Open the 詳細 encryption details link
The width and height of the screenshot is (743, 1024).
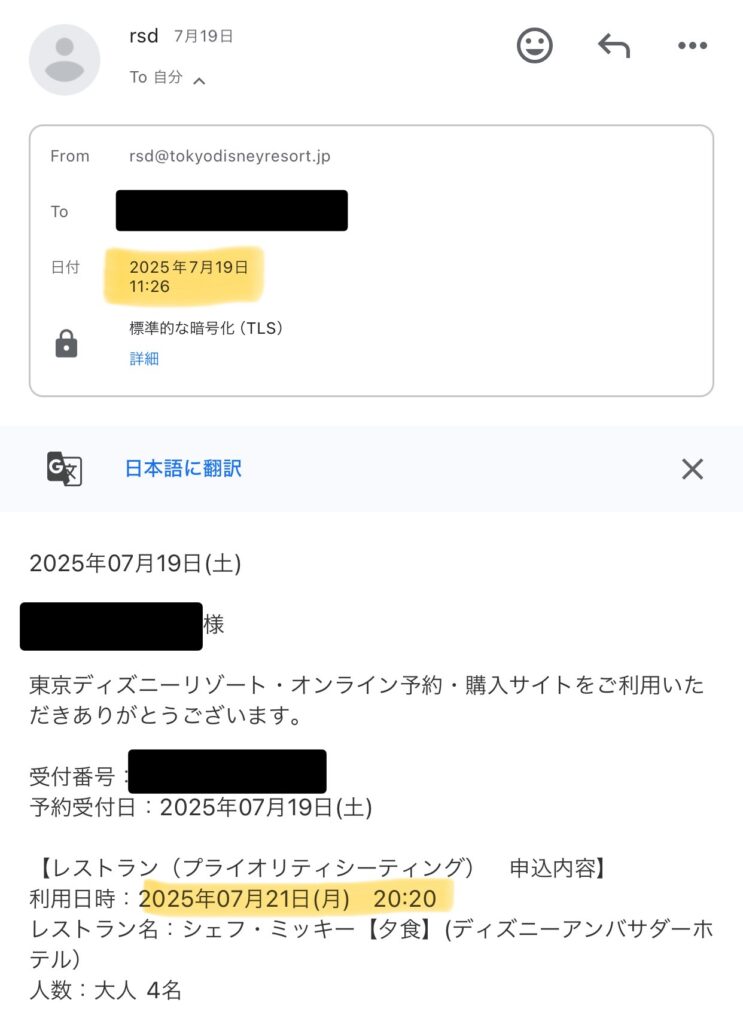(x=144, y=359)
